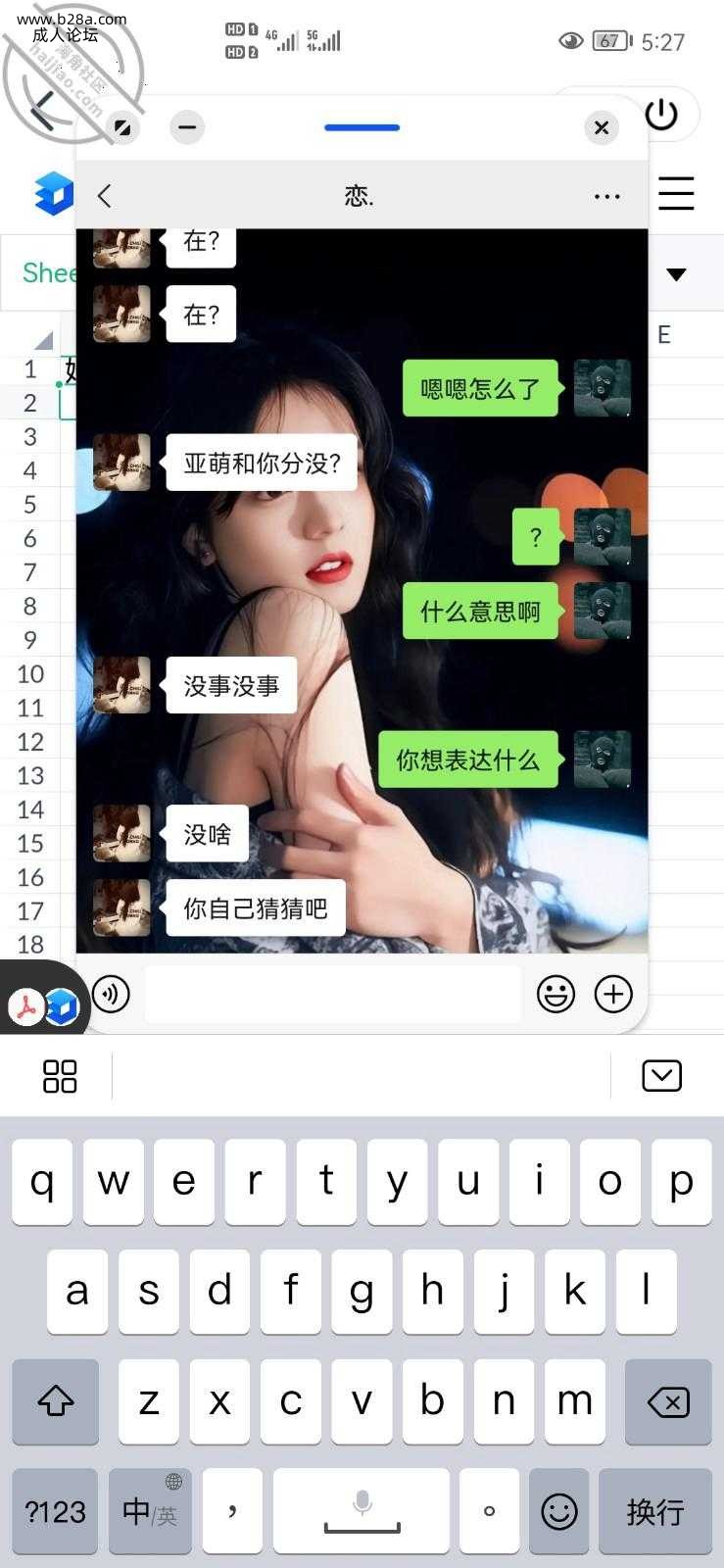Go back from the 恋. chat

pyautogui.click(x=106, y=196)
